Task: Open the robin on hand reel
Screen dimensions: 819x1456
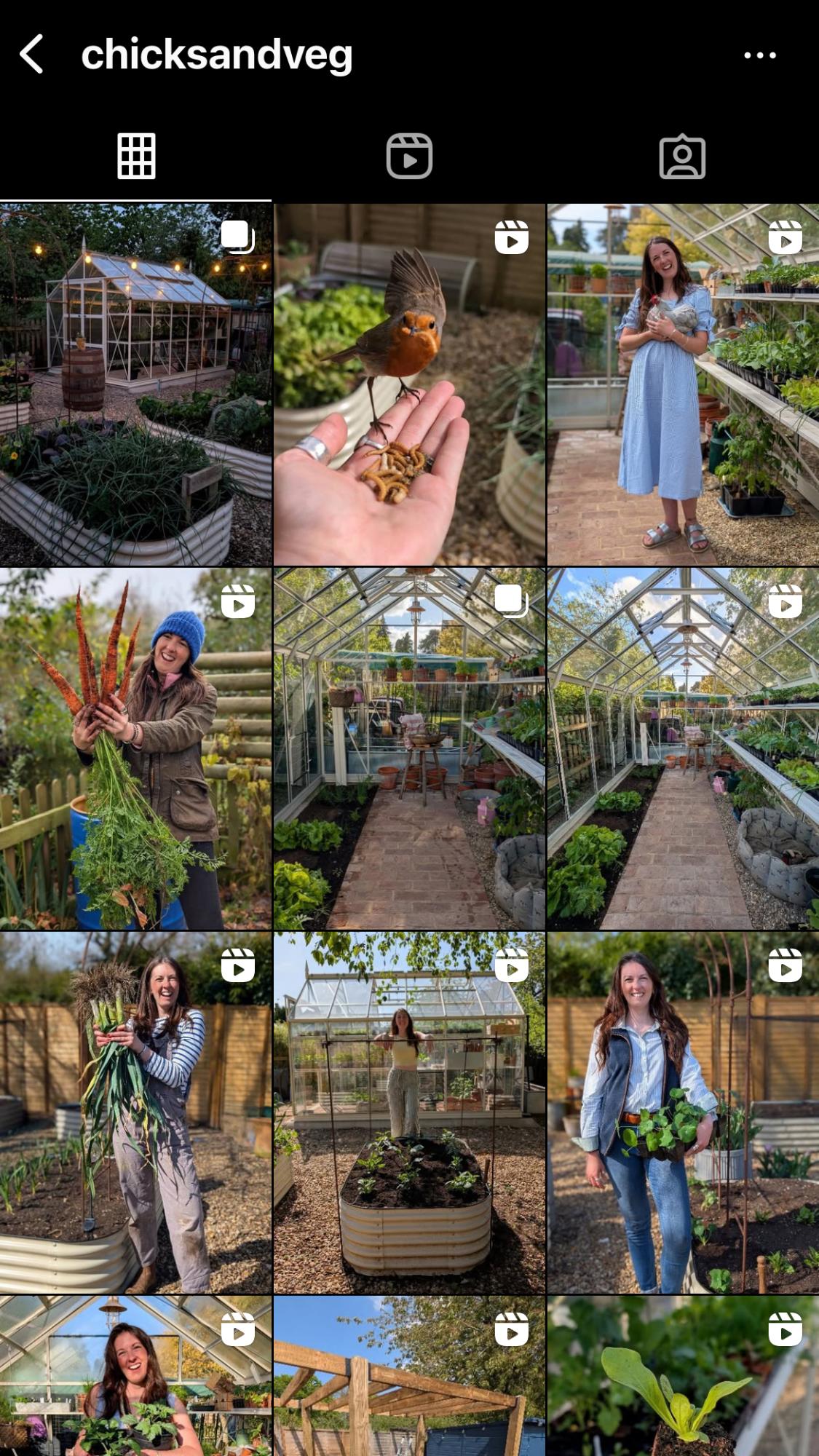Action: (x=409, y=384)
